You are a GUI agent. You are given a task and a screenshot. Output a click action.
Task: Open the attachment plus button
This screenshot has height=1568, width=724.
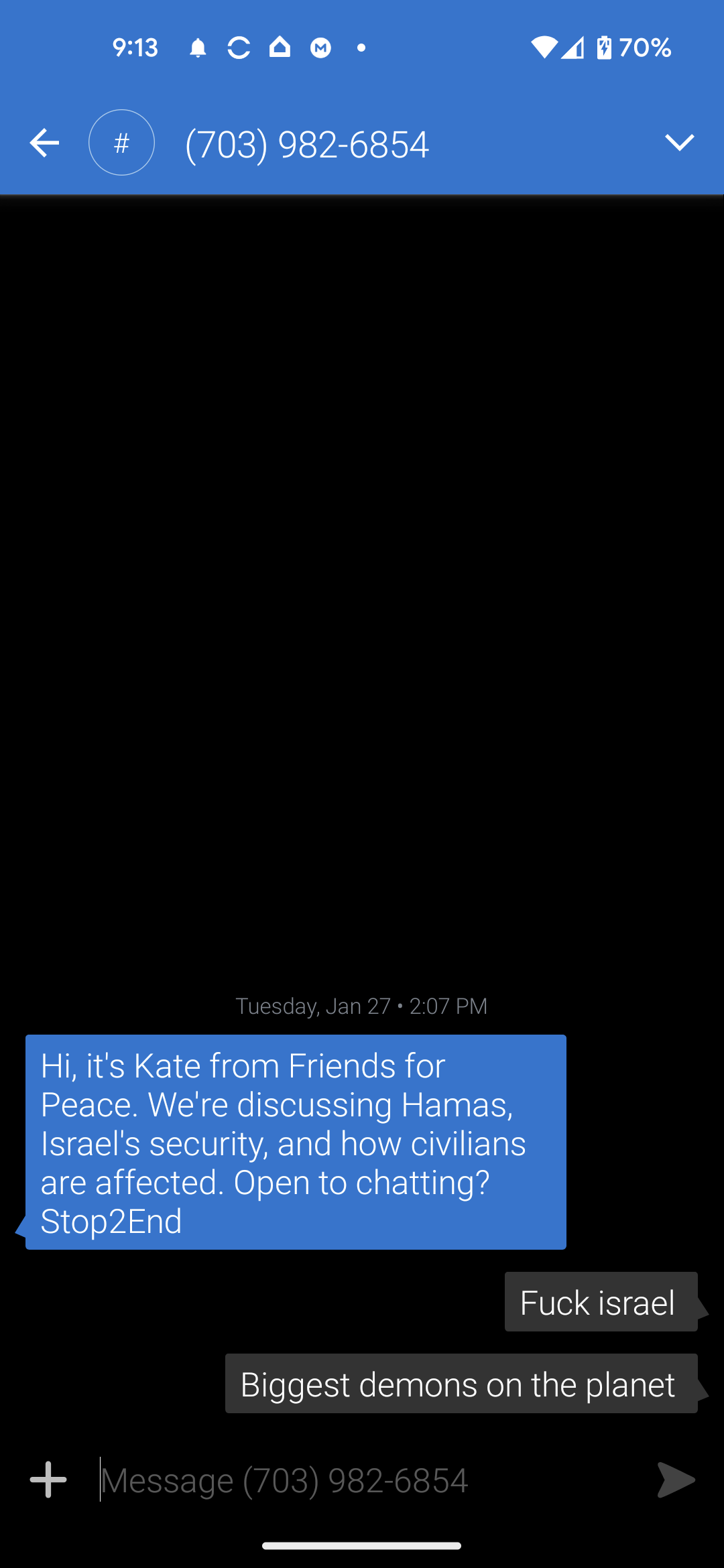point(48,1480)
